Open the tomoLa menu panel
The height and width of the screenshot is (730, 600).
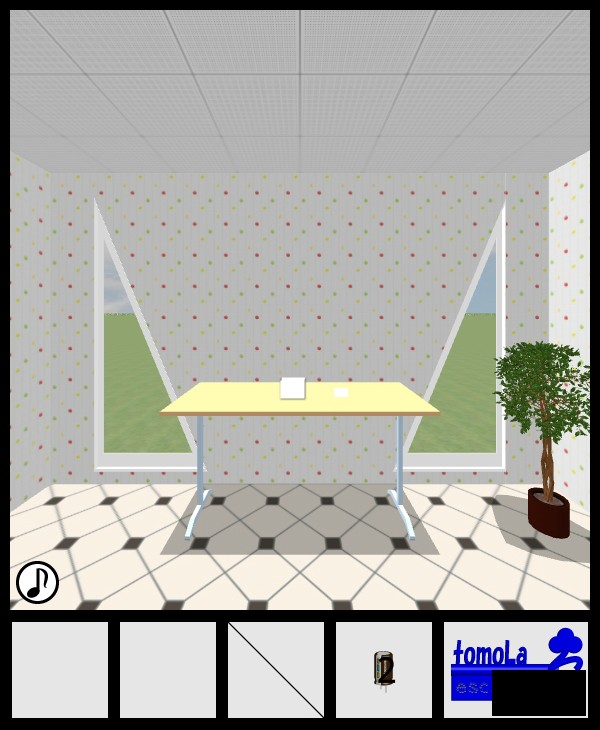click(516, 668)
